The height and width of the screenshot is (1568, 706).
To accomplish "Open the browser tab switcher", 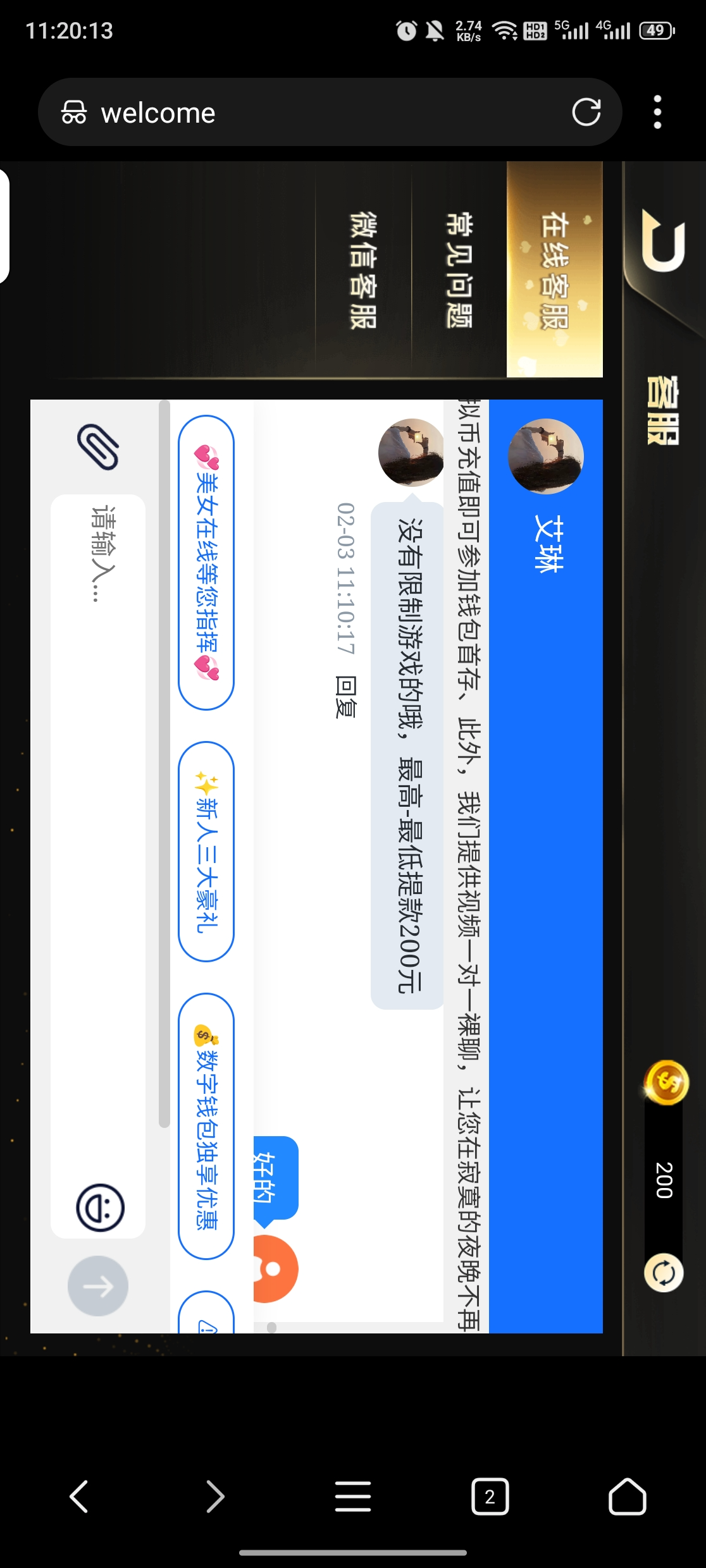I will (x=490, y=1497).
